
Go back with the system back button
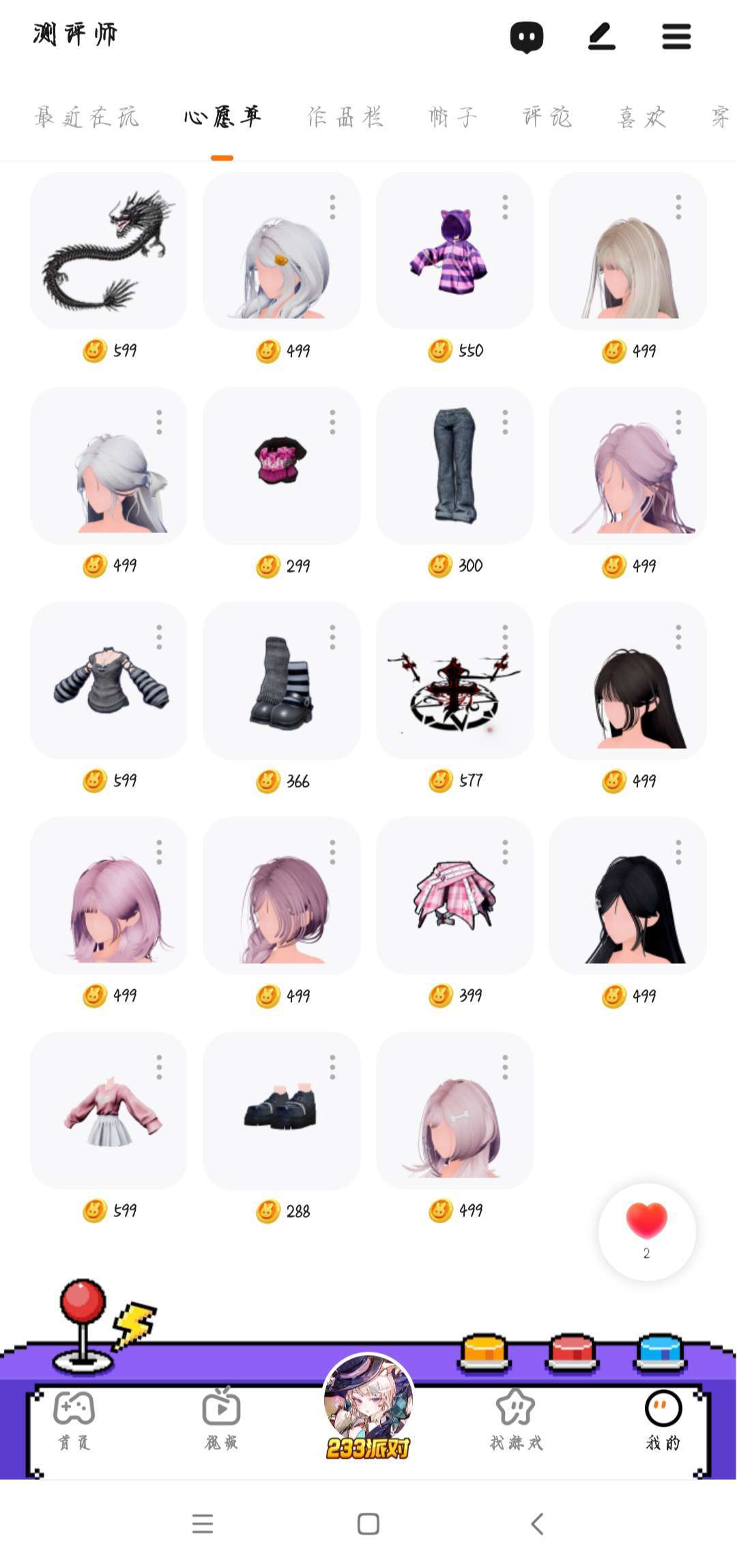pyautogui.click(x=537, y=1524)
